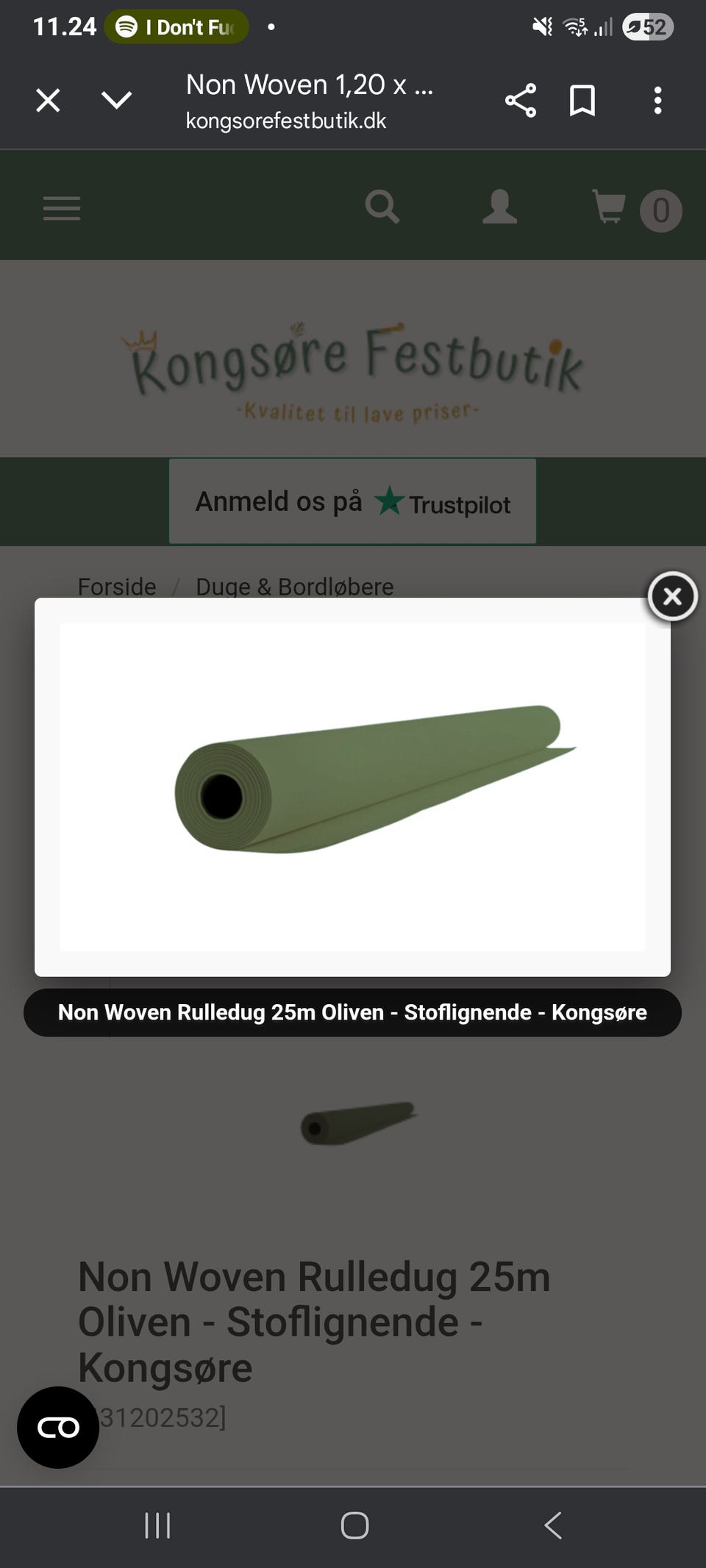
Task: Navigate to Forside breadcrumb
Action: [x=116, y=587]
